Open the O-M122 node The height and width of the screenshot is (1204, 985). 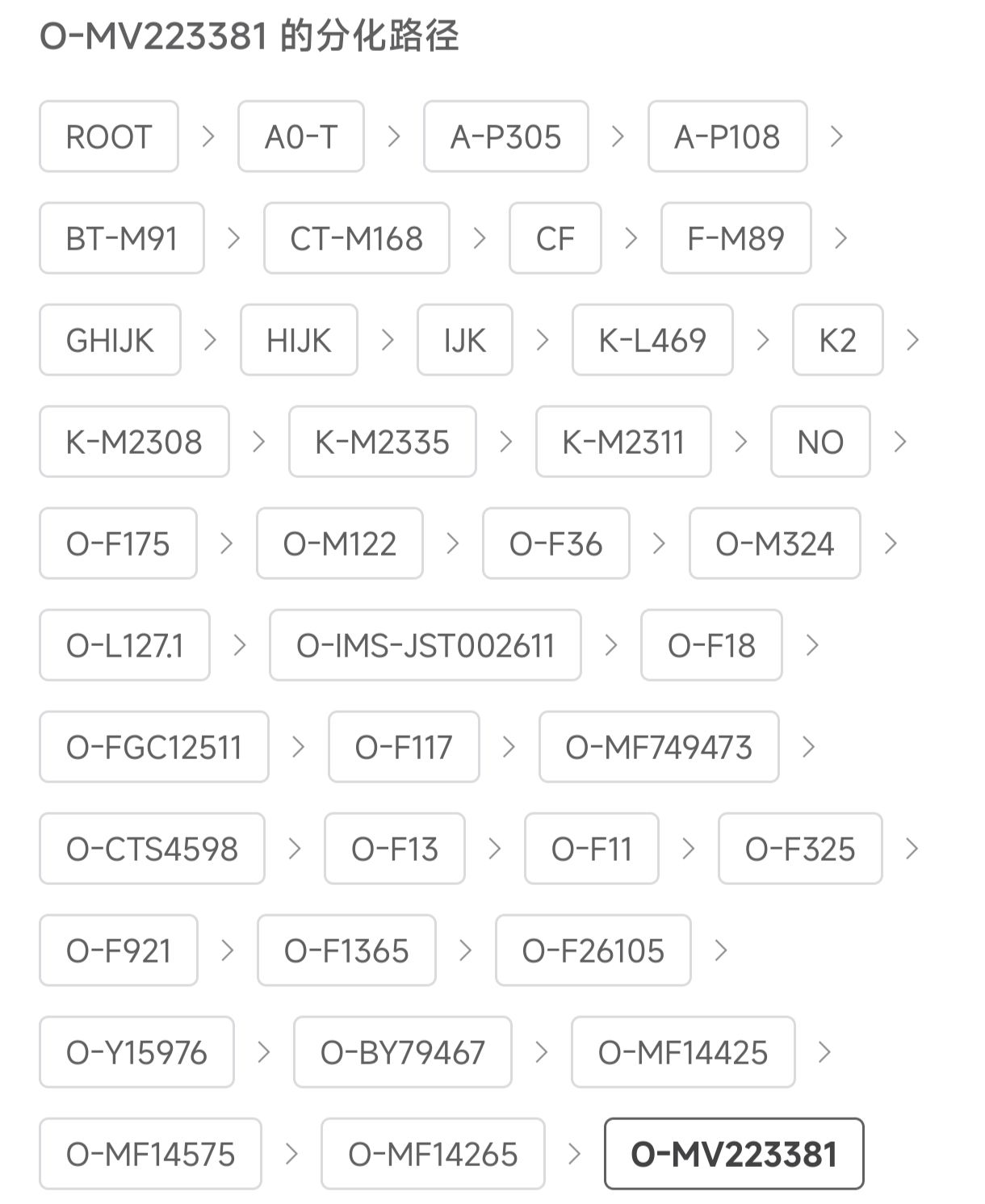click(339, 543)
